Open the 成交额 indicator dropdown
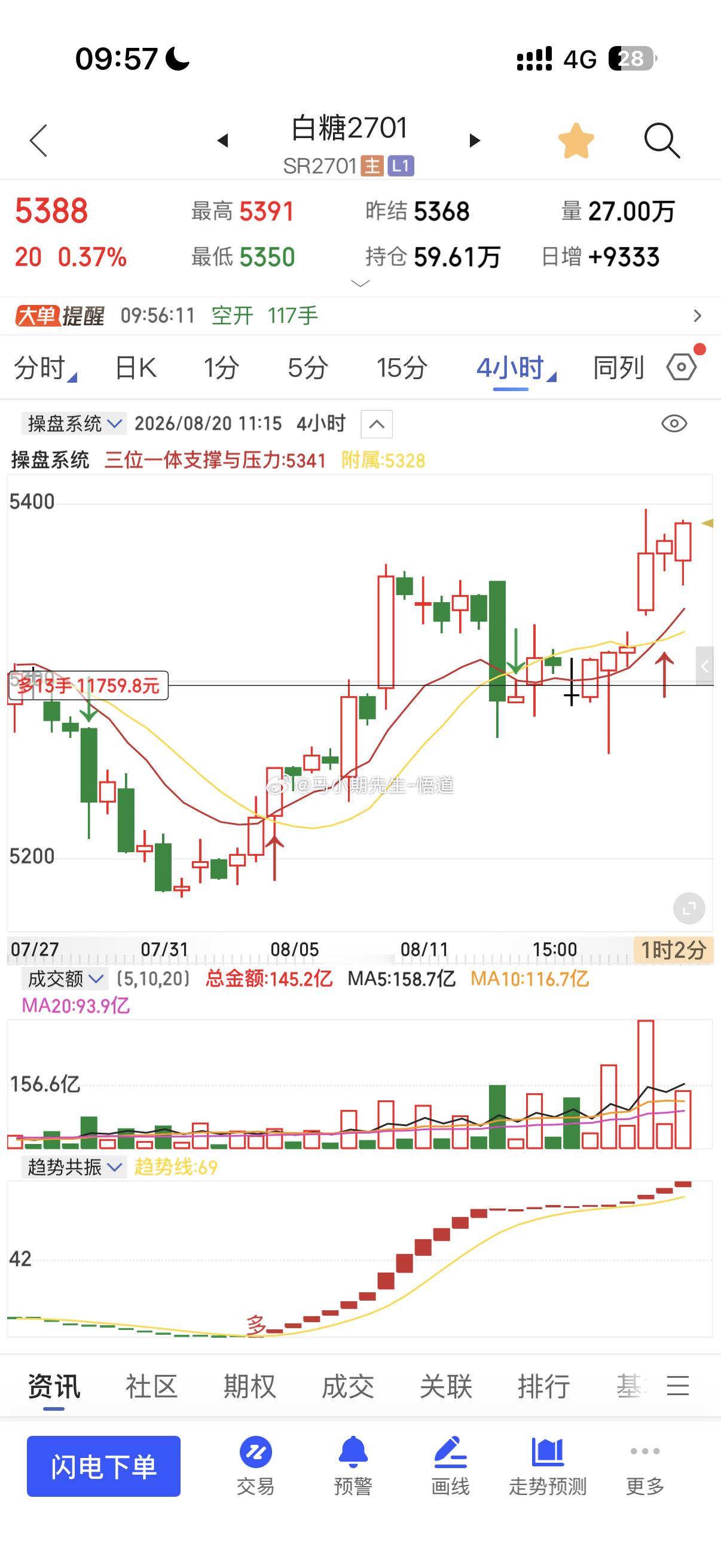 [65, 979]
